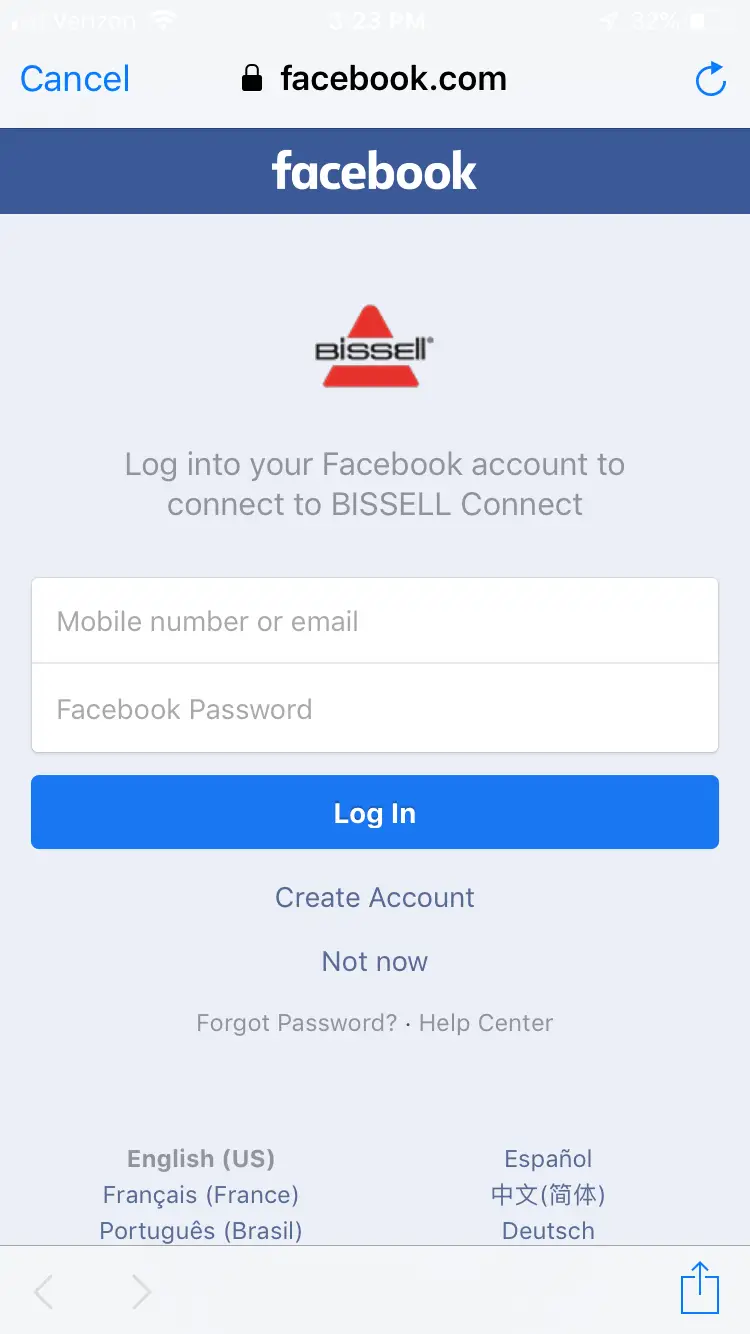750x1334 pixels.
Task: Visit the Help Center link
Action: click(x=486, y=1023)
